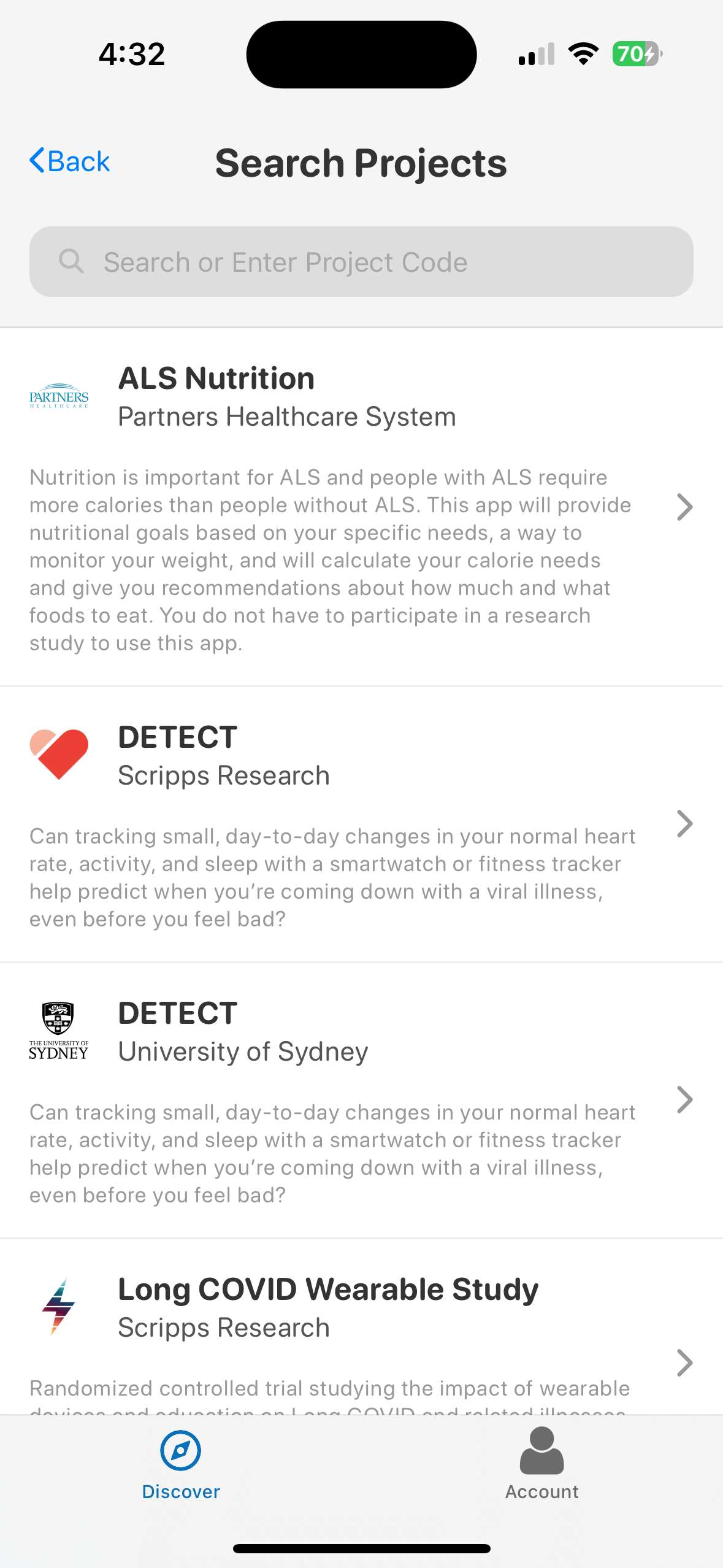This screenshot has width=723, height=1568.
Task: Click the search magnifying glass icon
Action: tap(72, 261)
